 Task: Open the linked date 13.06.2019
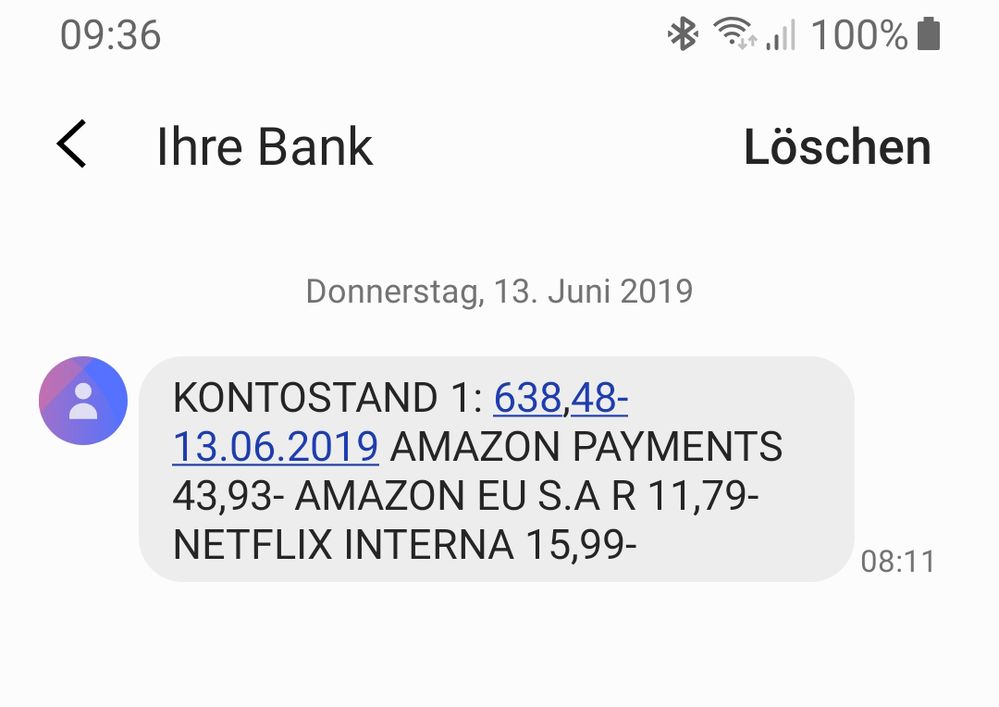point(276,447)
